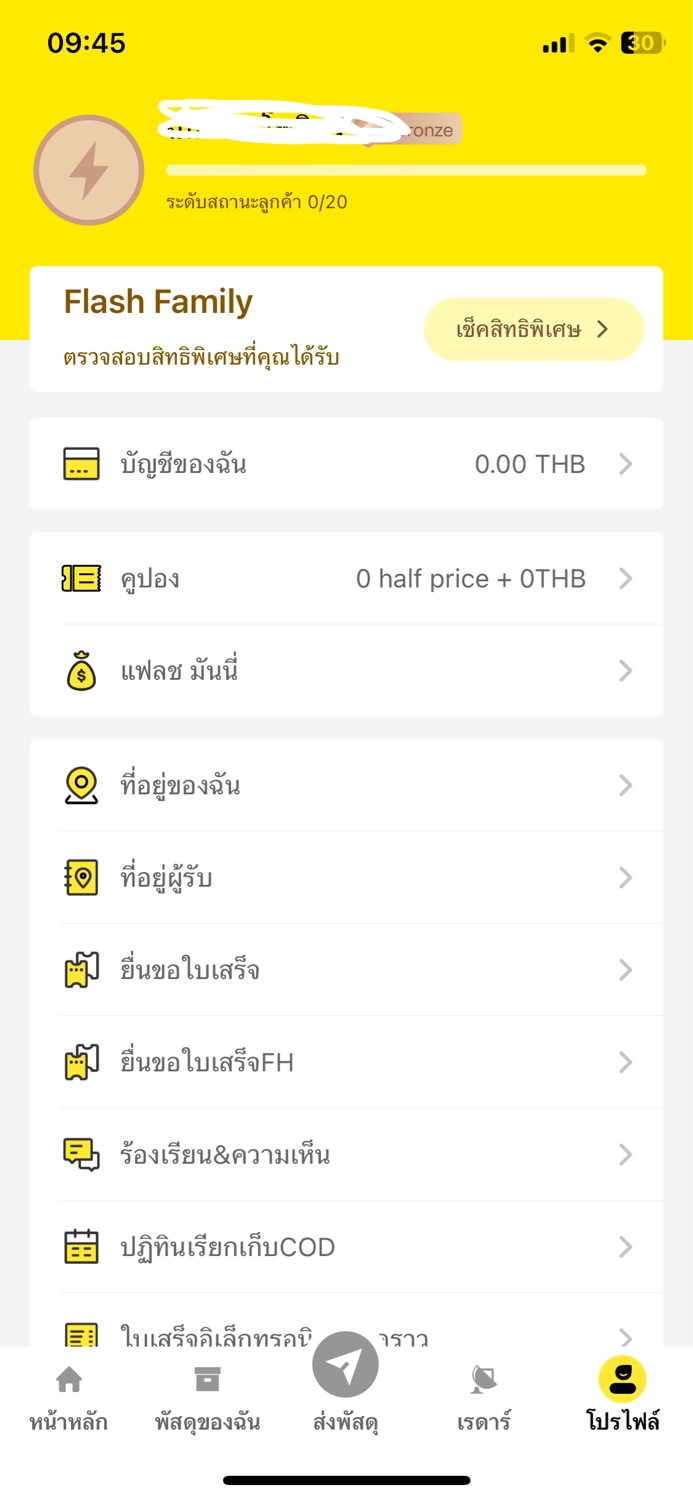Open the คูปอง coupons row
Image resolution: width=693 pixels, height=1500 pixels.
346,579
